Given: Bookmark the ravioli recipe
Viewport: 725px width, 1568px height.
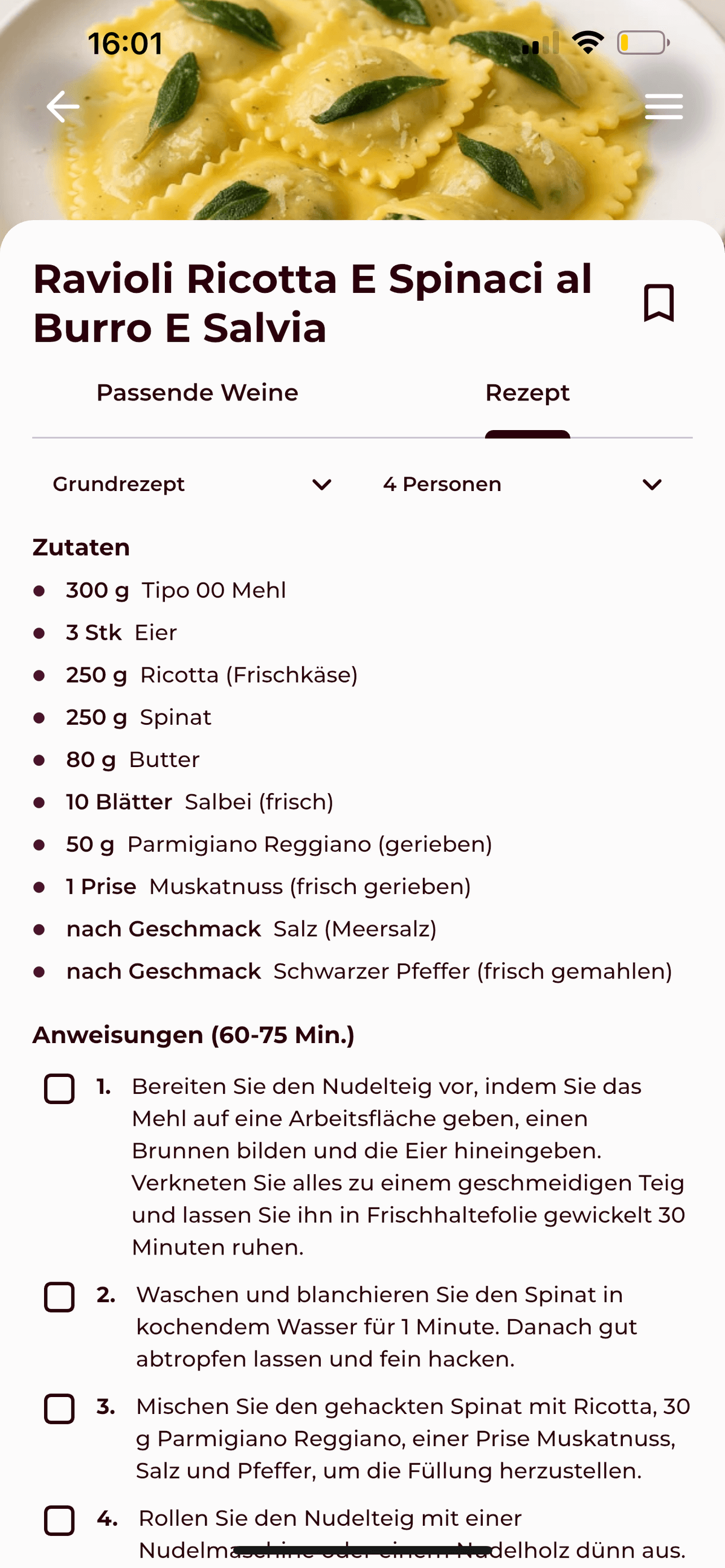Looking at the screenshot, I should (659, 303).
